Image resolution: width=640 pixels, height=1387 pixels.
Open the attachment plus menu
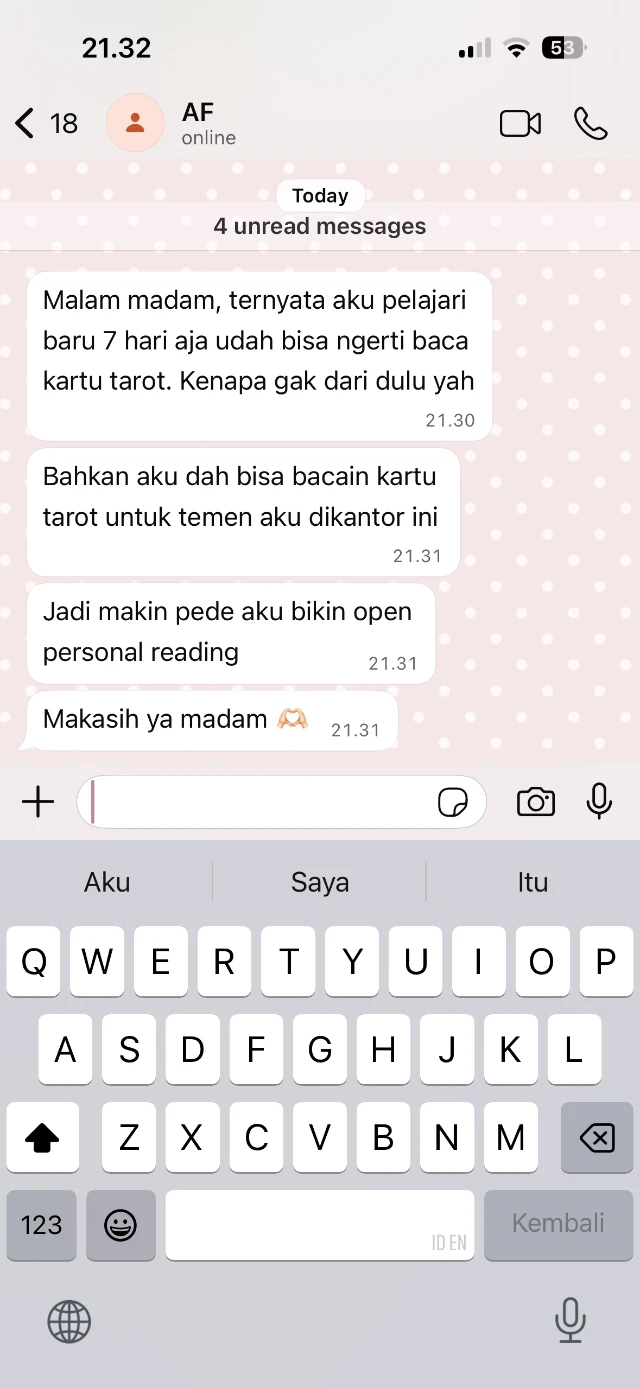click(x=38, y=802)
